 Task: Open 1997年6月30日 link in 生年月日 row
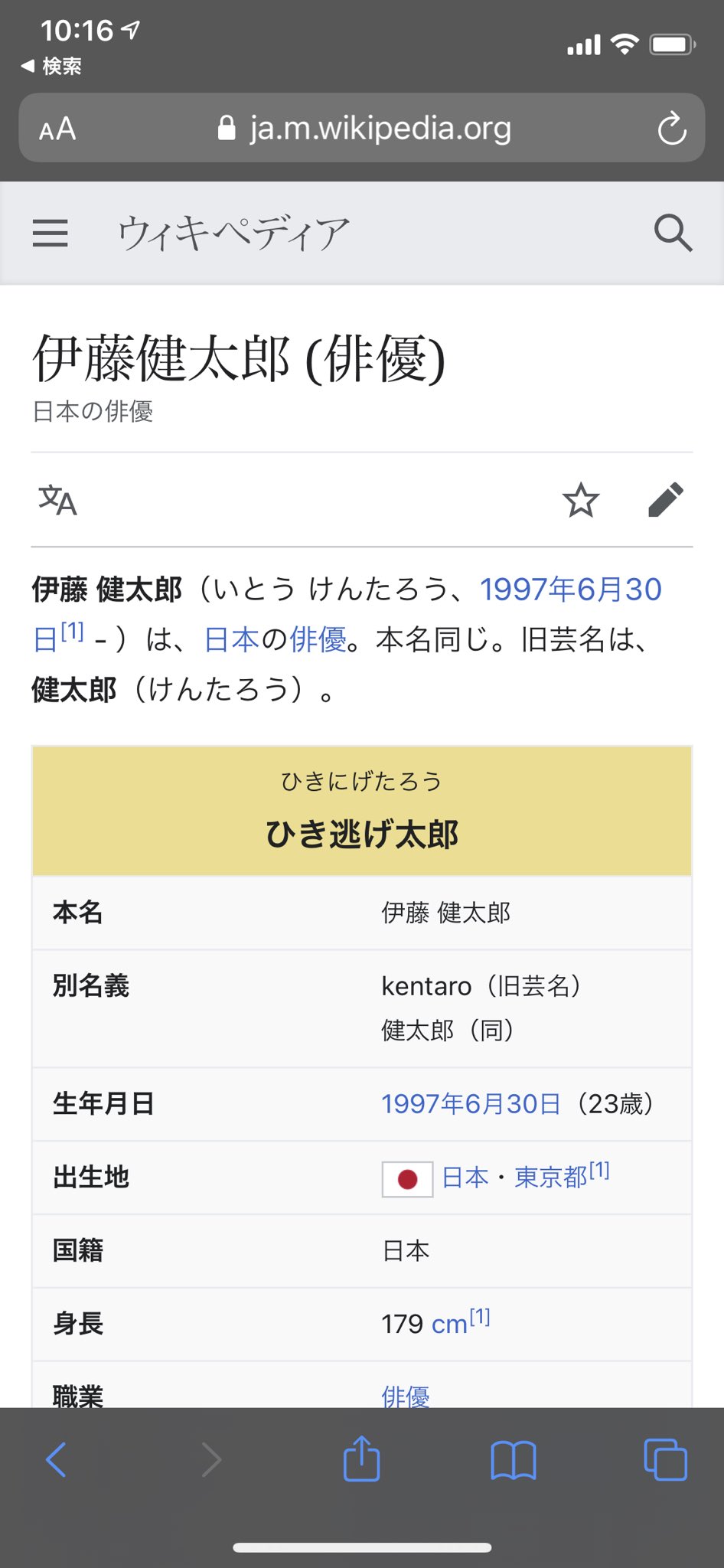[x=471, y=1104]
